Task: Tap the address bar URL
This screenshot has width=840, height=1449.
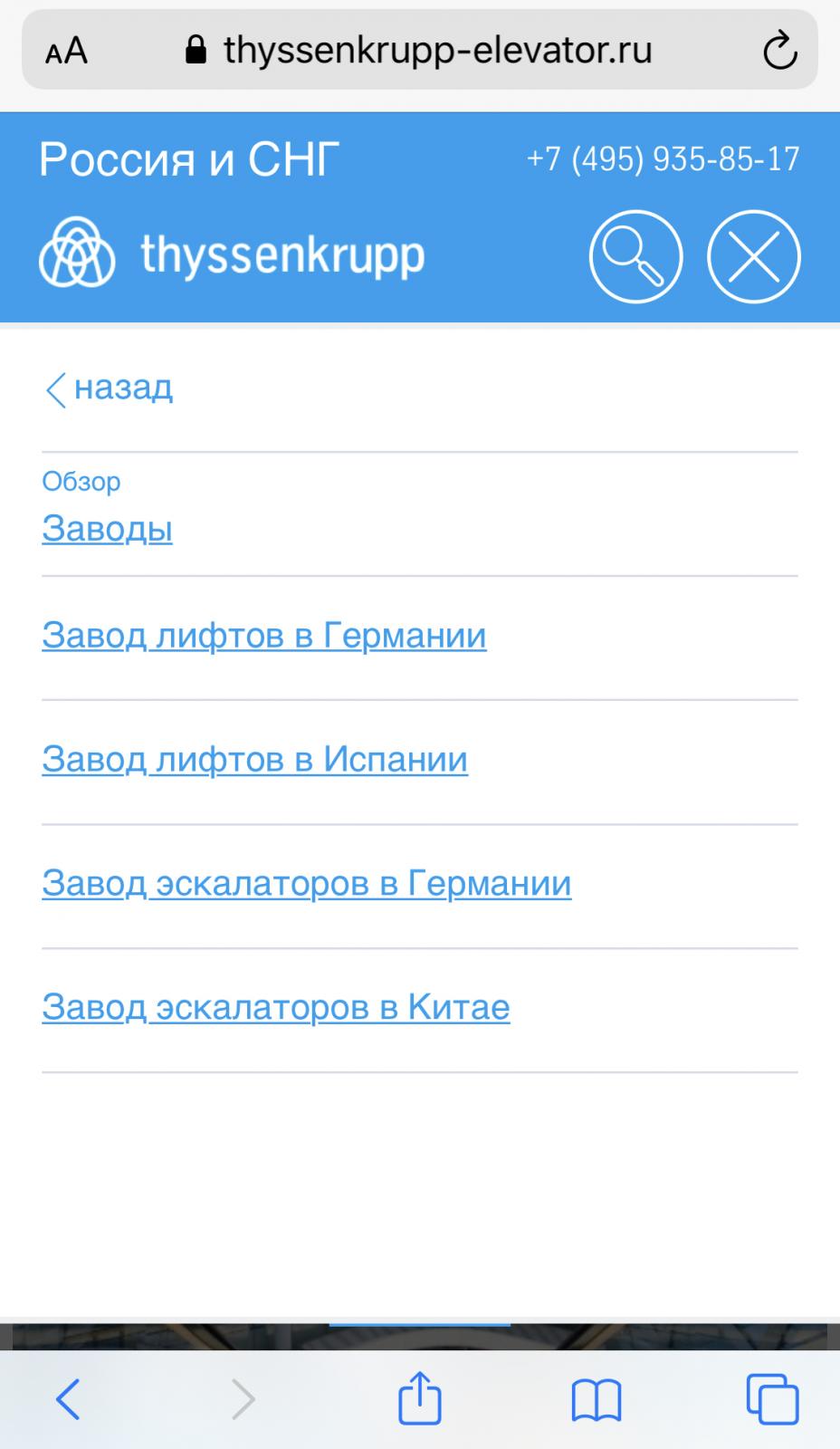Action: [419, 50]
